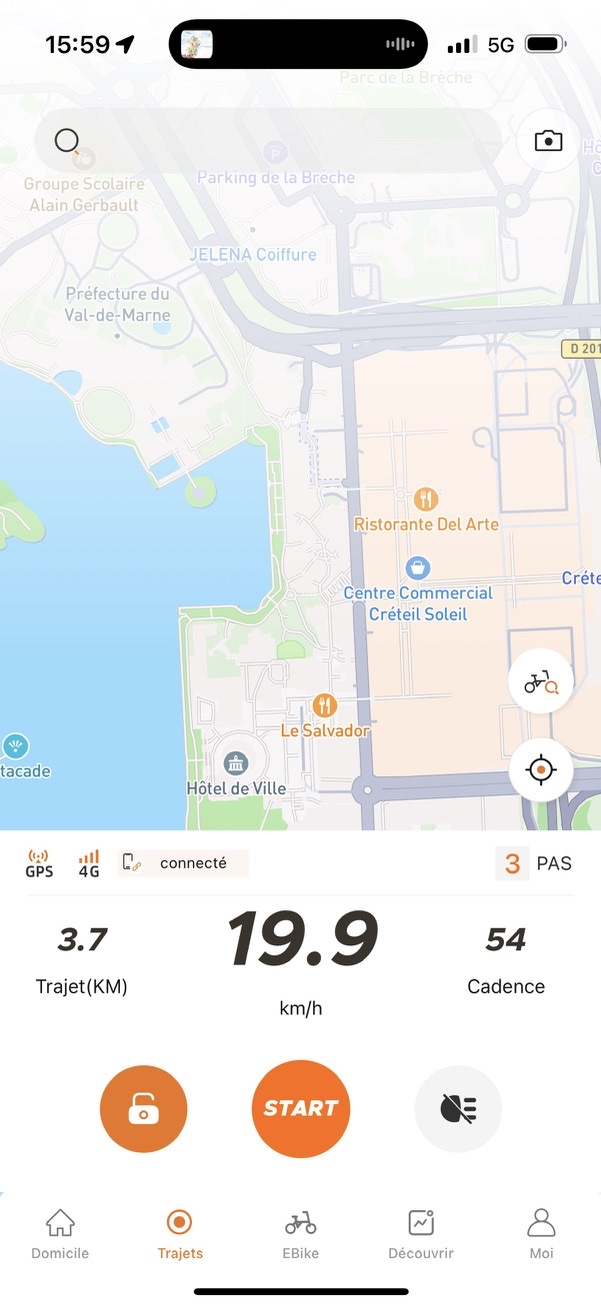Open the camera button
The height and width of the screenshot is (1306, 601).
click(548, 141)
